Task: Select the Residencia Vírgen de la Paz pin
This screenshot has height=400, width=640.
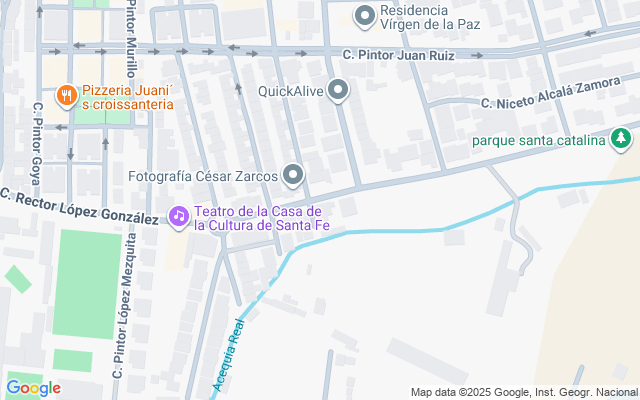Action: [364, 17]
